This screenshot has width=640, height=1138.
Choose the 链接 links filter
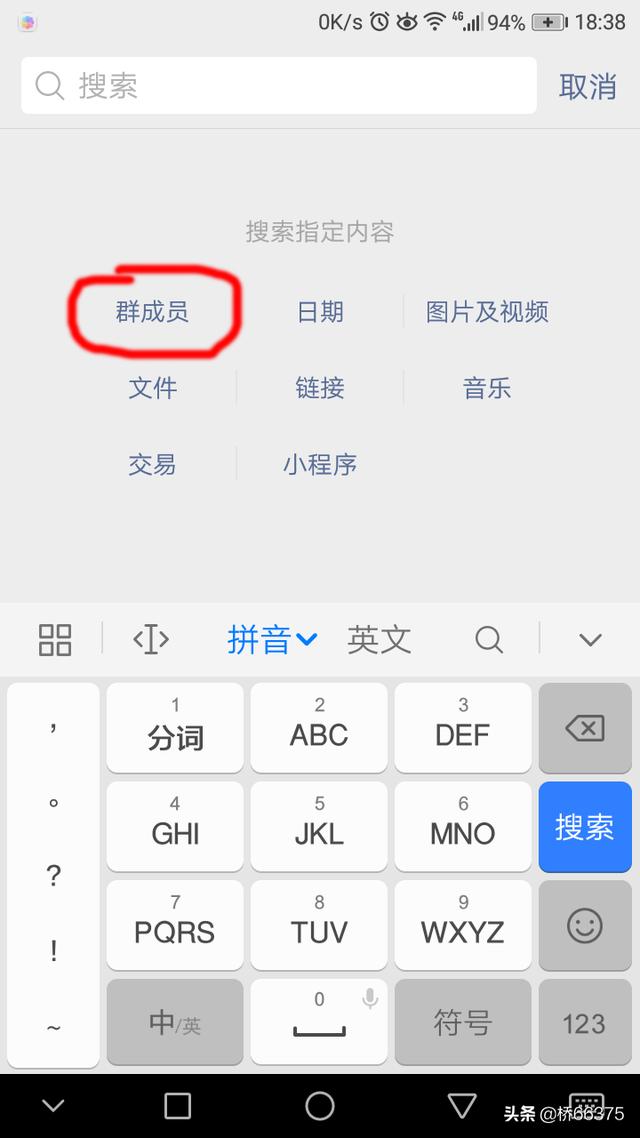320,388
